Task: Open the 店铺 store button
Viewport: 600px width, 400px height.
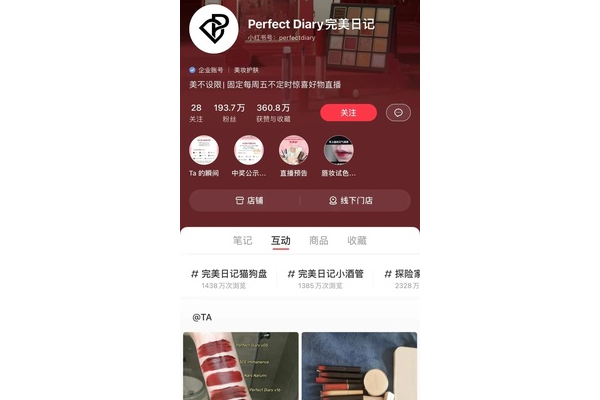Action: 249,200
